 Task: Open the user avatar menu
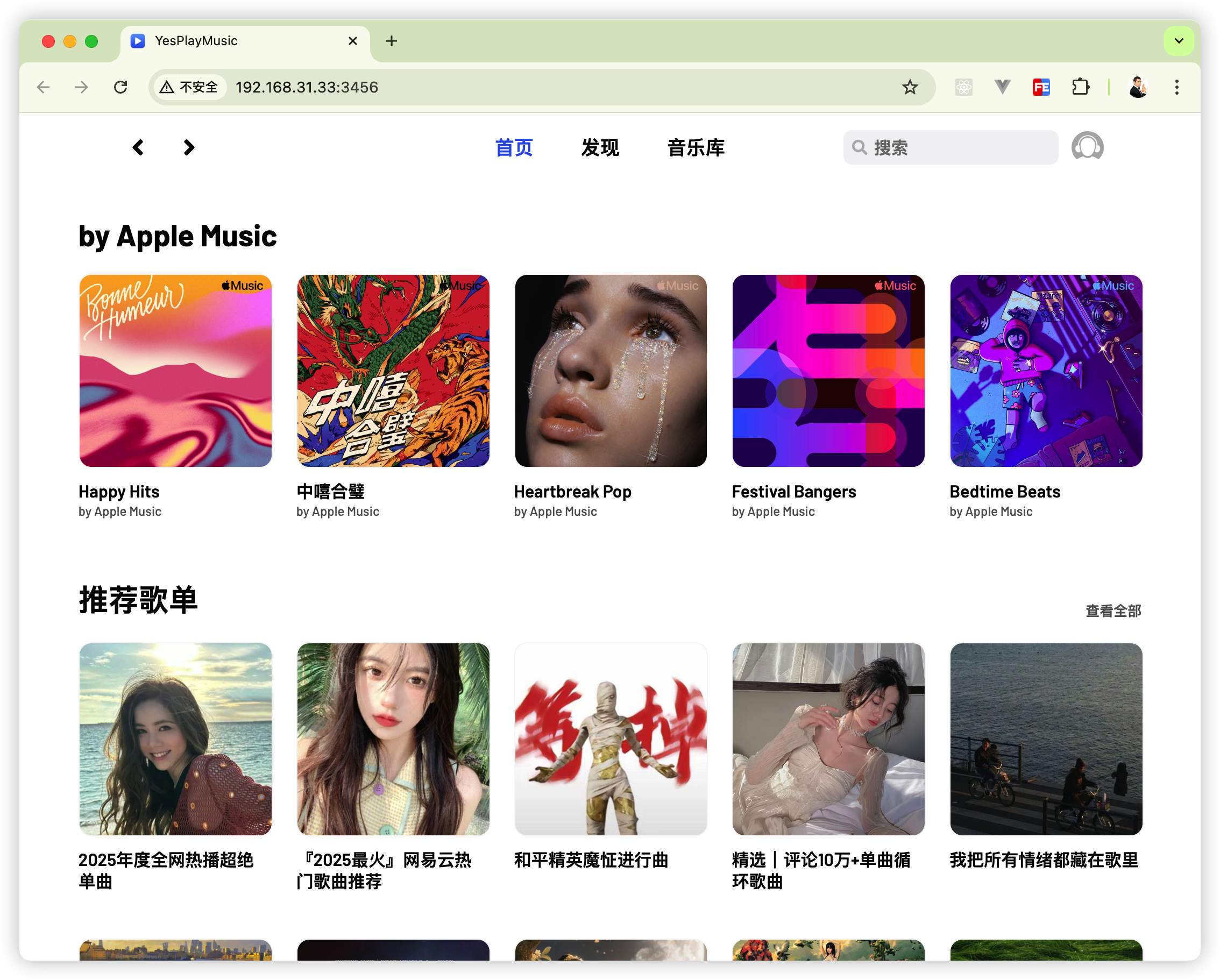tap(1087, 147)
